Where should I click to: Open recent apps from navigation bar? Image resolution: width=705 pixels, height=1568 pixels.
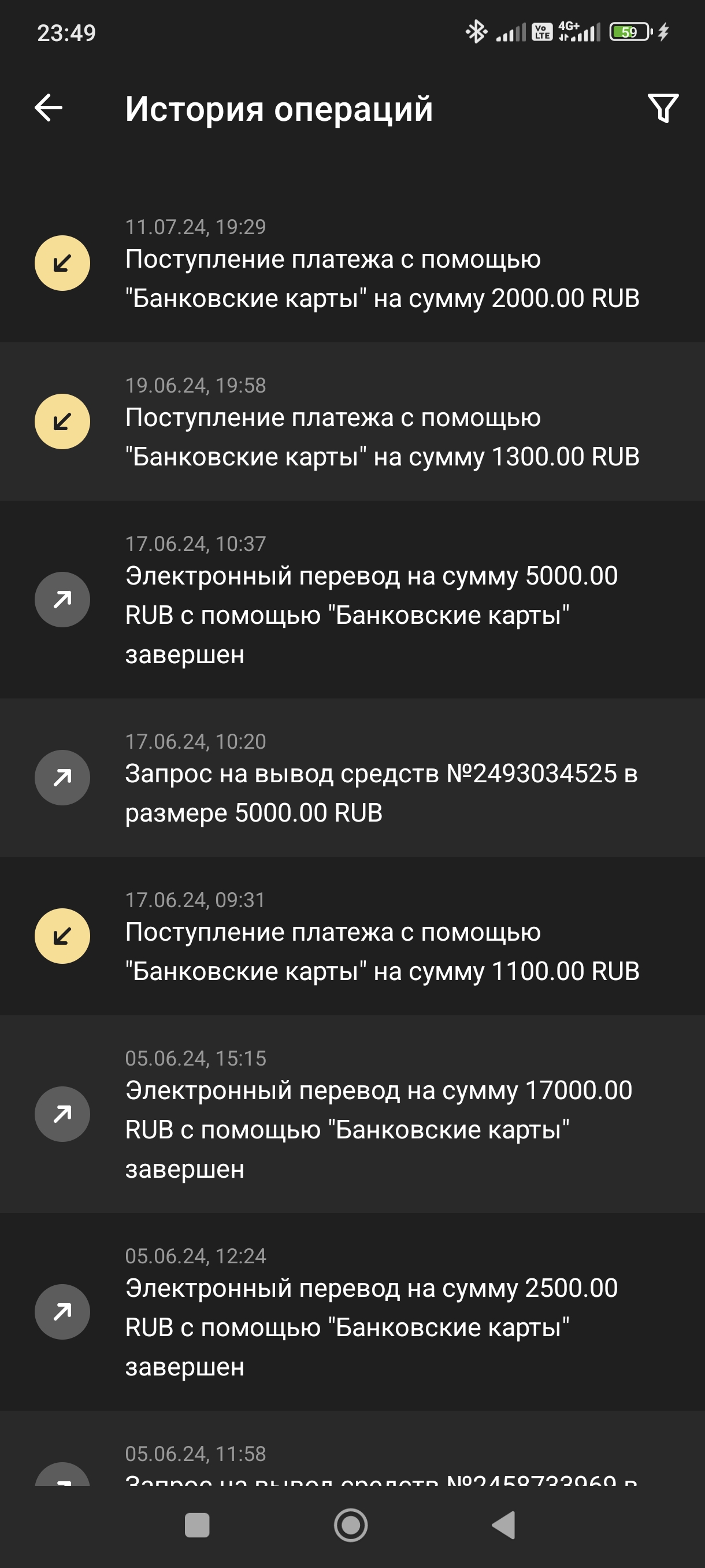pos(197,1525)
